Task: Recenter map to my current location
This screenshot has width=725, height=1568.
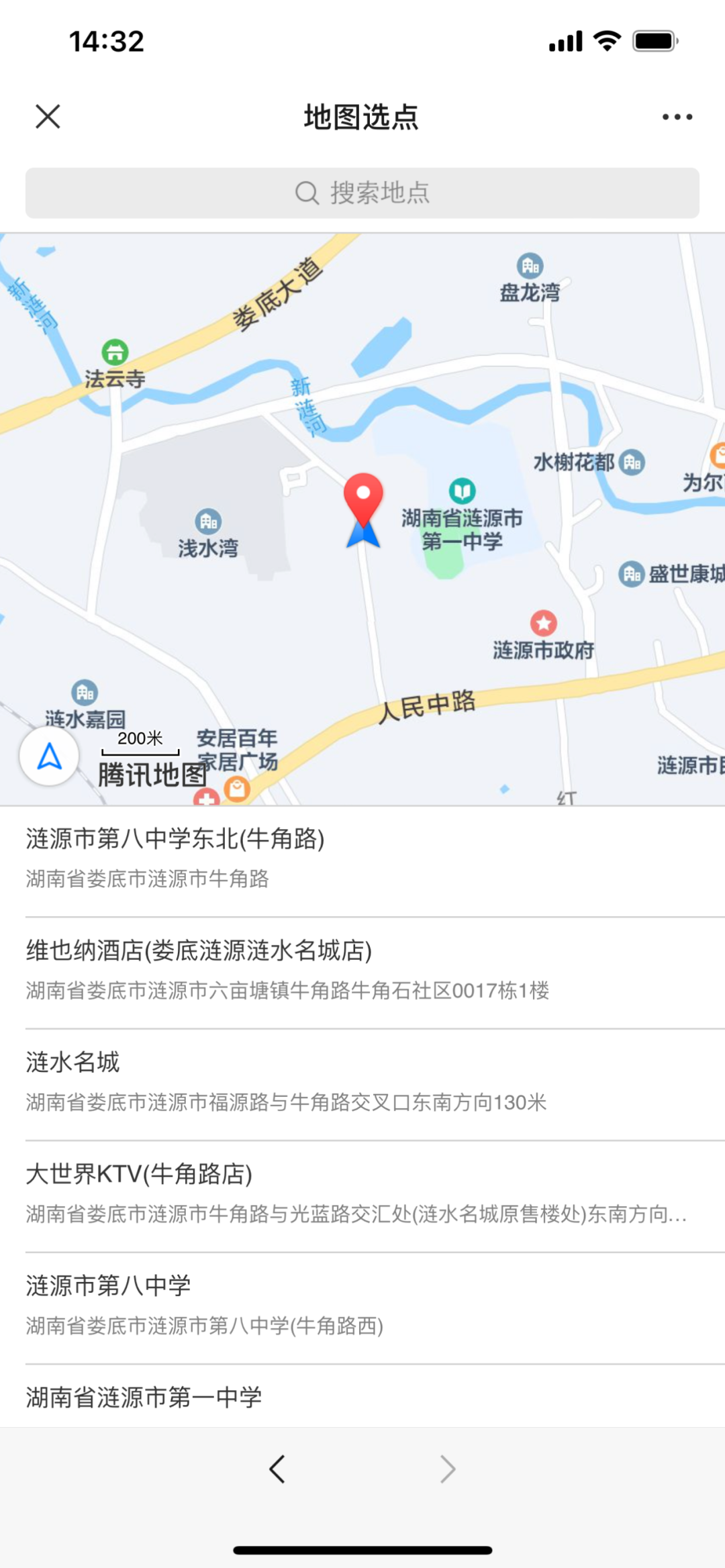Action: tap(50, 756)
